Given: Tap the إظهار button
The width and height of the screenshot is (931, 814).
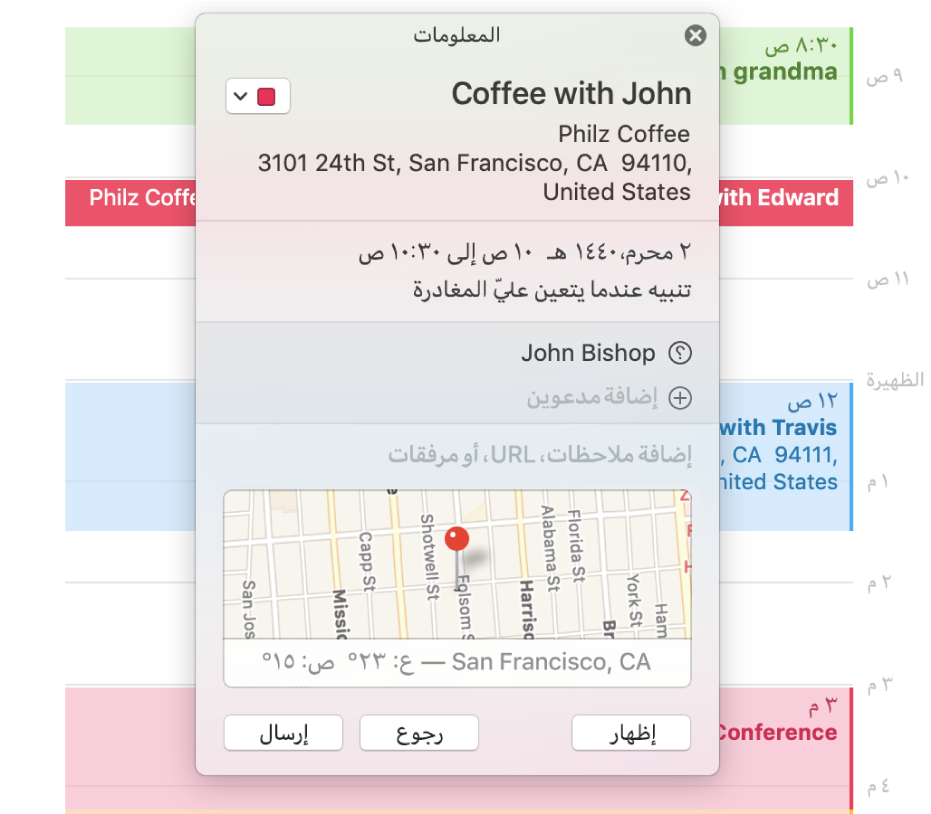Looking at the screenshot, I should click(x=631, y=734).
